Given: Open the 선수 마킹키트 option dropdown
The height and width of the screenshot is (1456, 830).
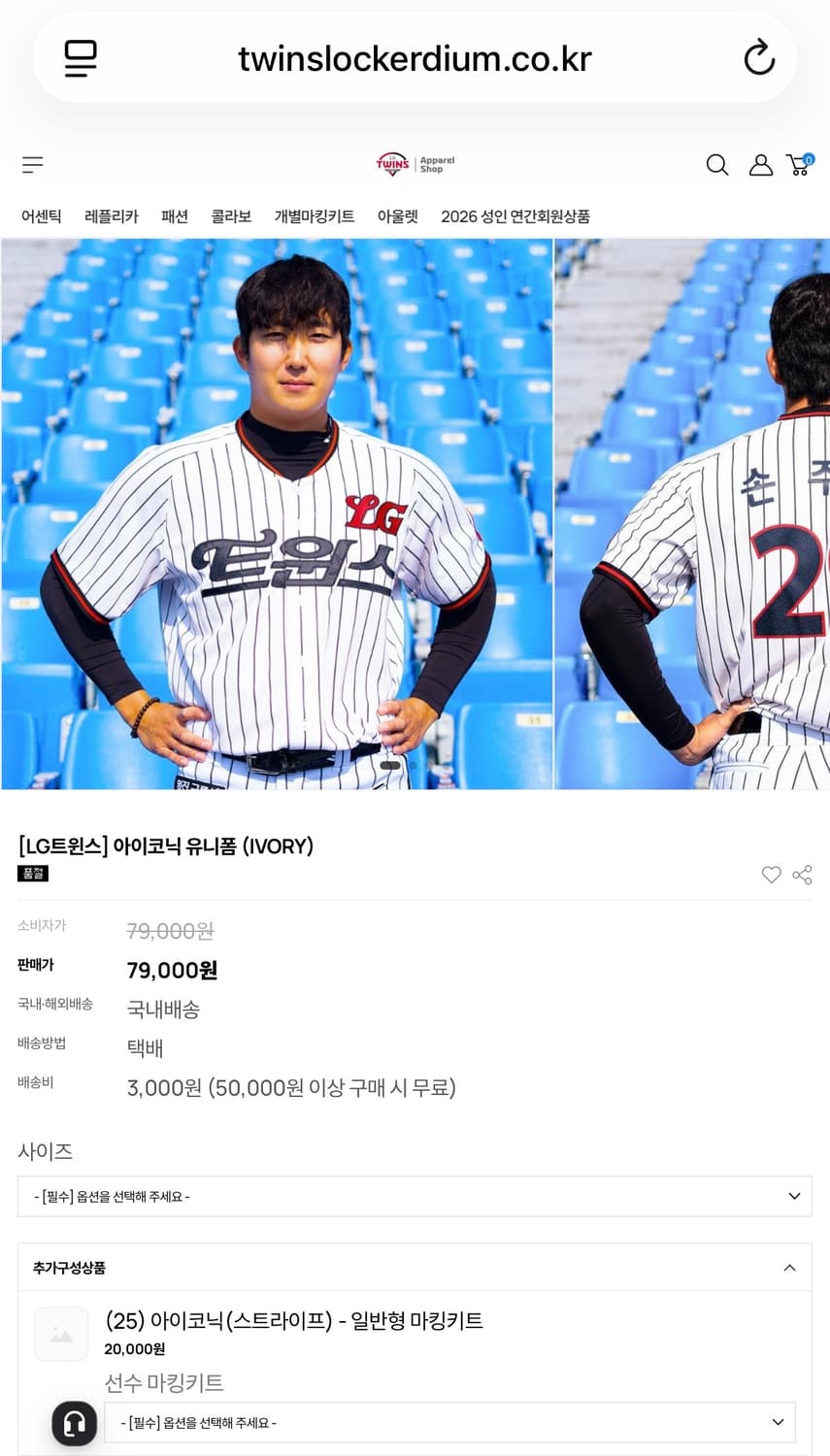Looking at the screenshot, I should pos(449,1422).
